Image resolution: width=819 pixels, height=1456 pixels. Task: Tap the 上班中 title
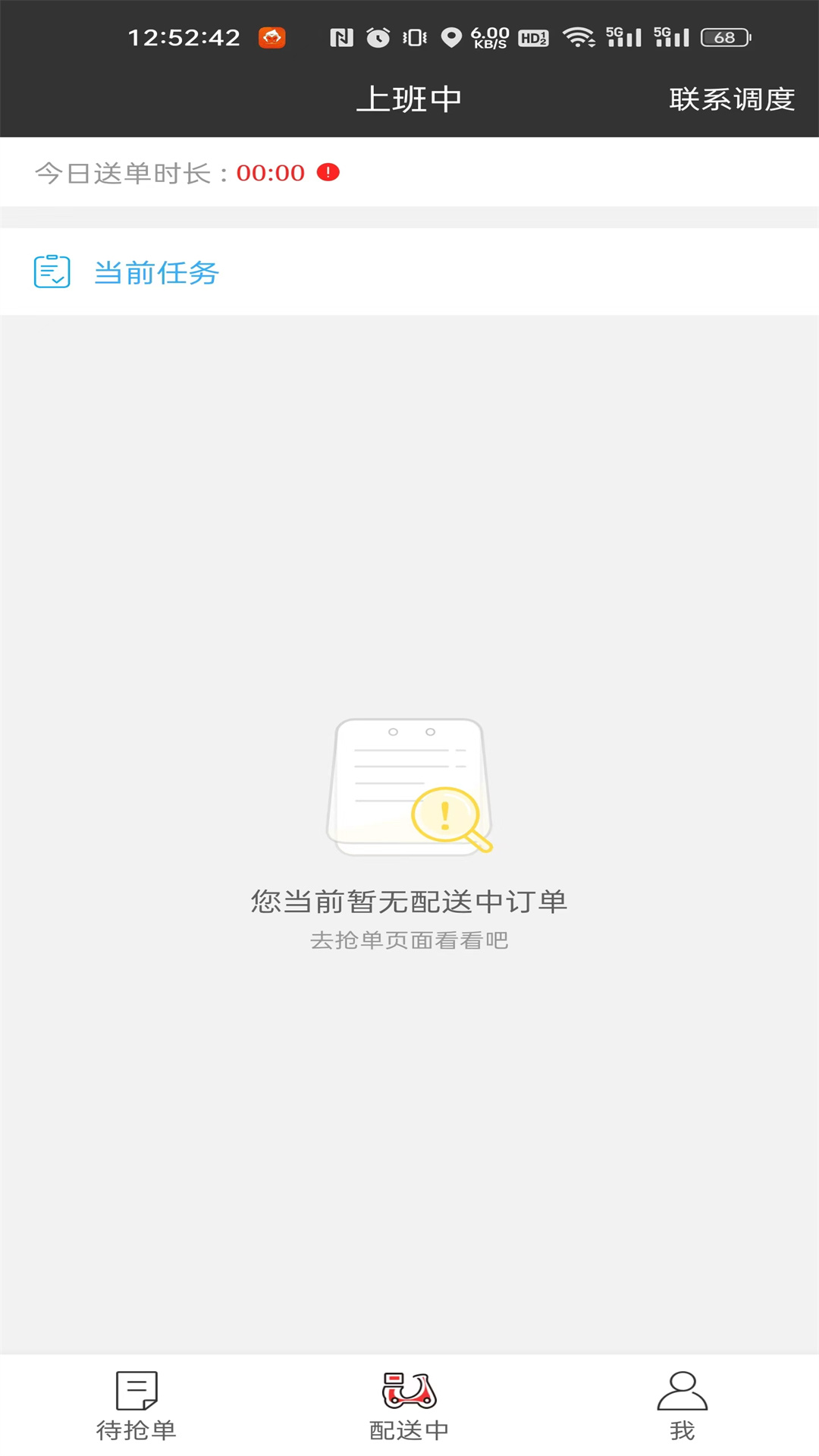click(409, 97)
